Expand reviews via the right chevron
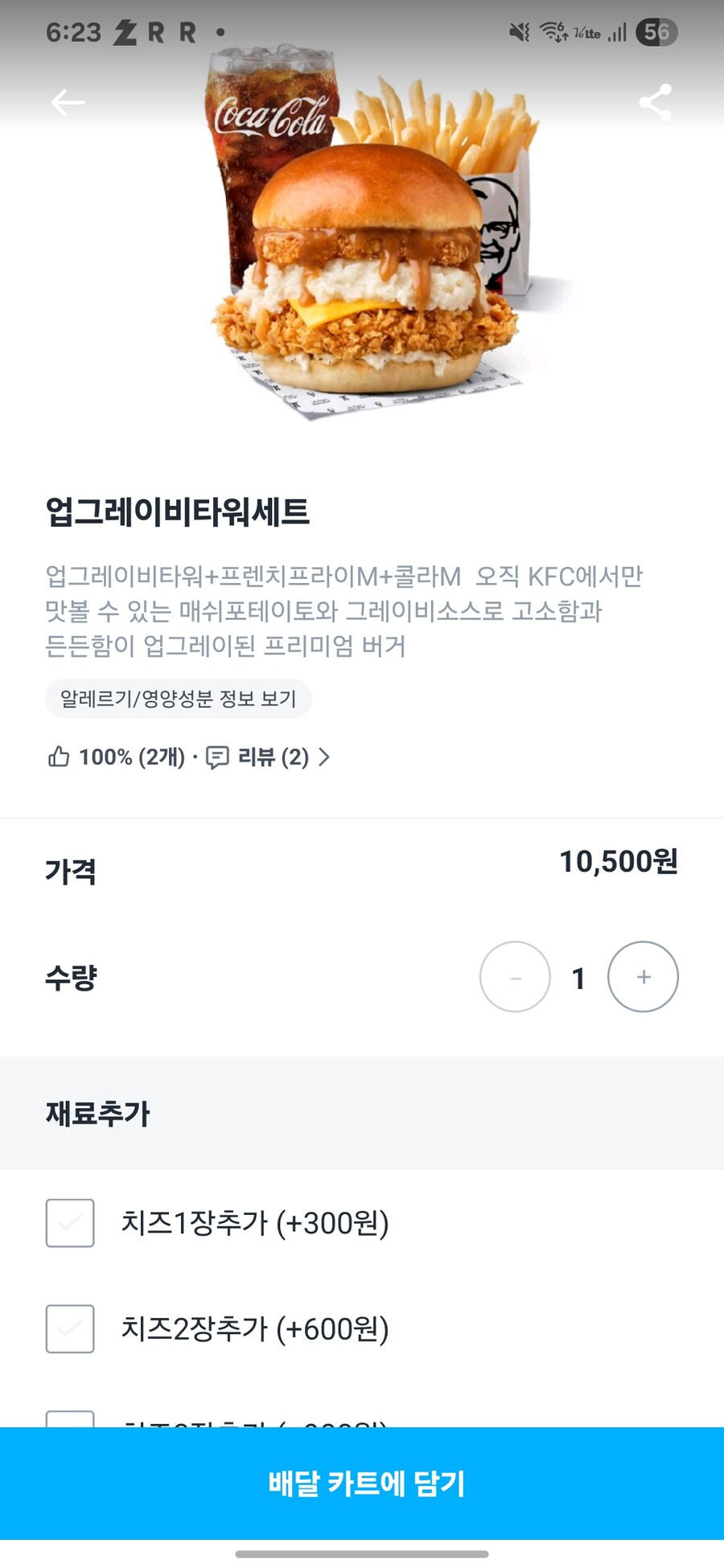The height and width of the screenshot is (1568, 724). (327, 757)
